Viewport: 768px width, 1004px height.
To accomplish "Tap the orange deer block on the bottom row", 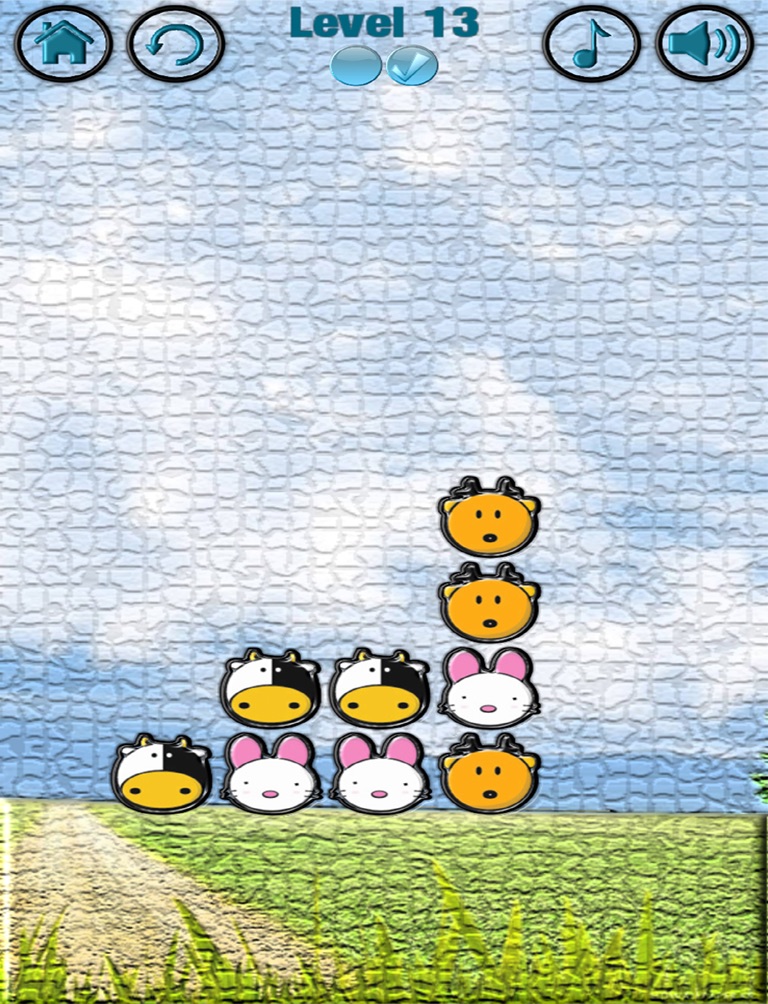I will click(x=489, y=773).
